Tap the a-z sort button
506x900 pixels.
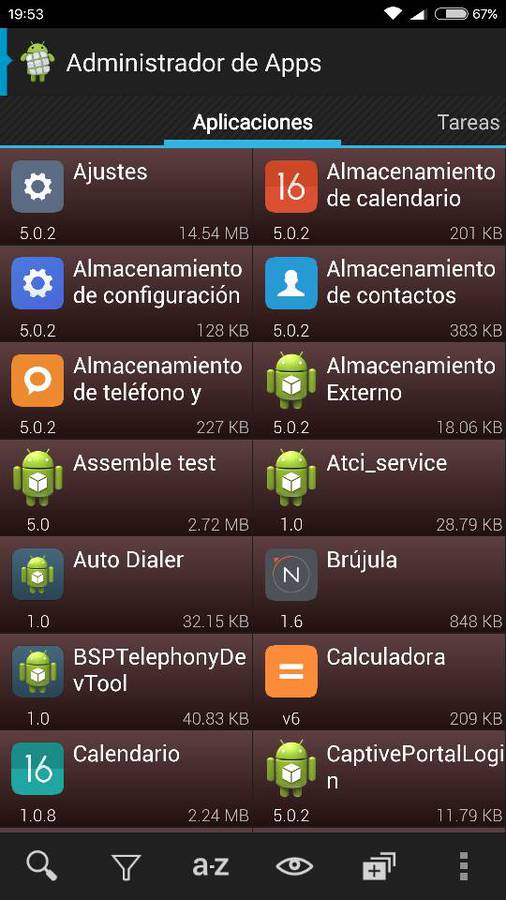pos(211,866)
